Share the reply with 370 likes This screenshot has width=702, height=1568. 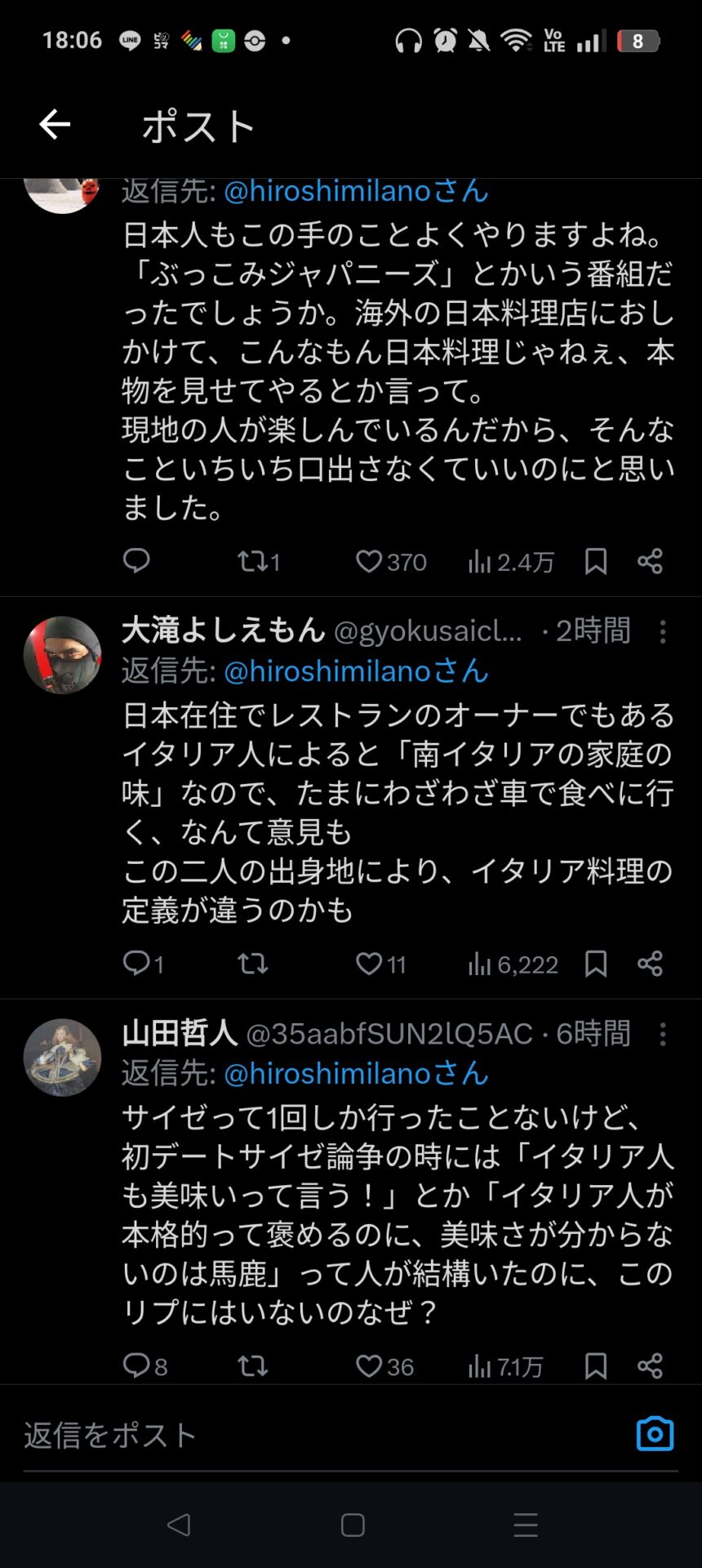pyautogui.click(x=650, y=561)
